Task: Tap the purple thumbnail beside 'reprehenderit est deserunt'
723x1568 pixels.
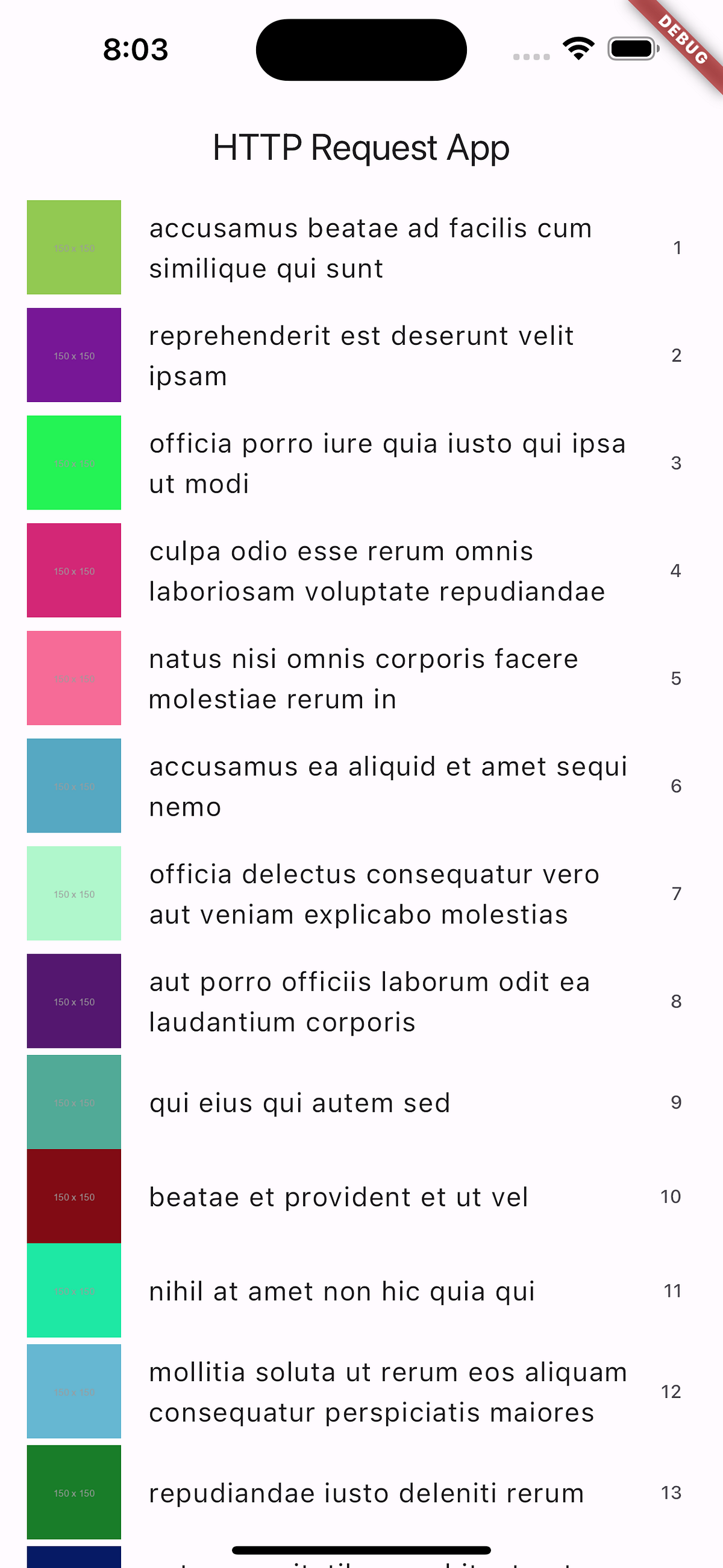Action: 73,355
